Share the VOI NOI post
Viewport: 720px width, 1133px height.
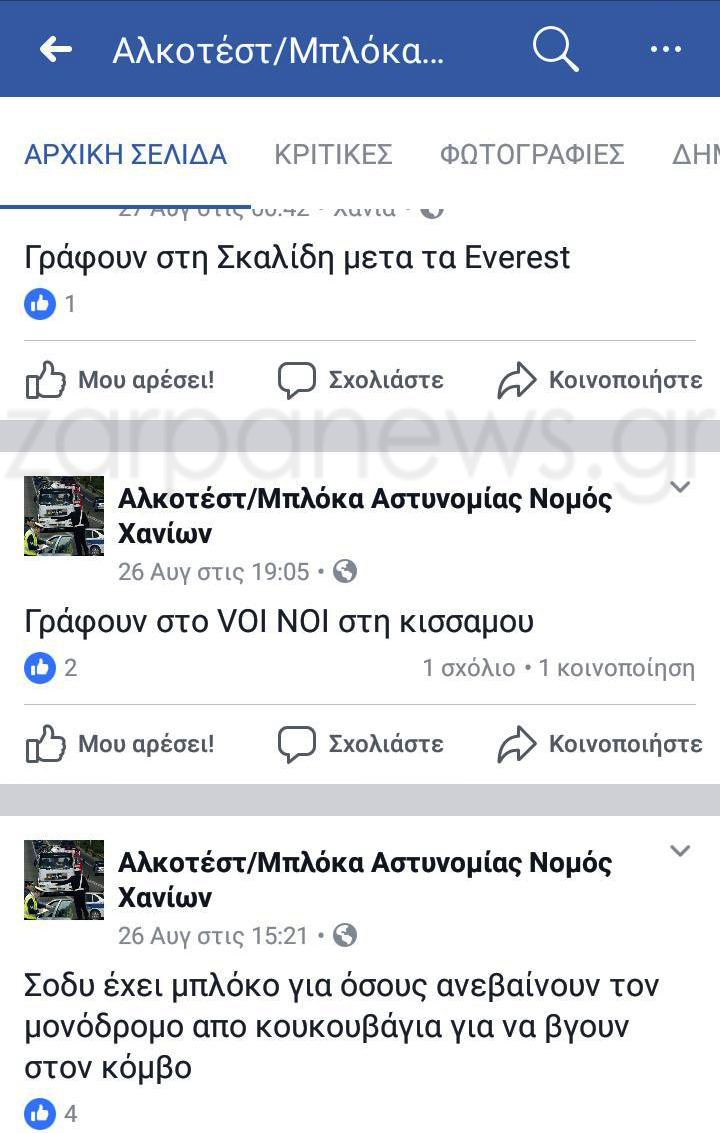(x=600, y=744)
